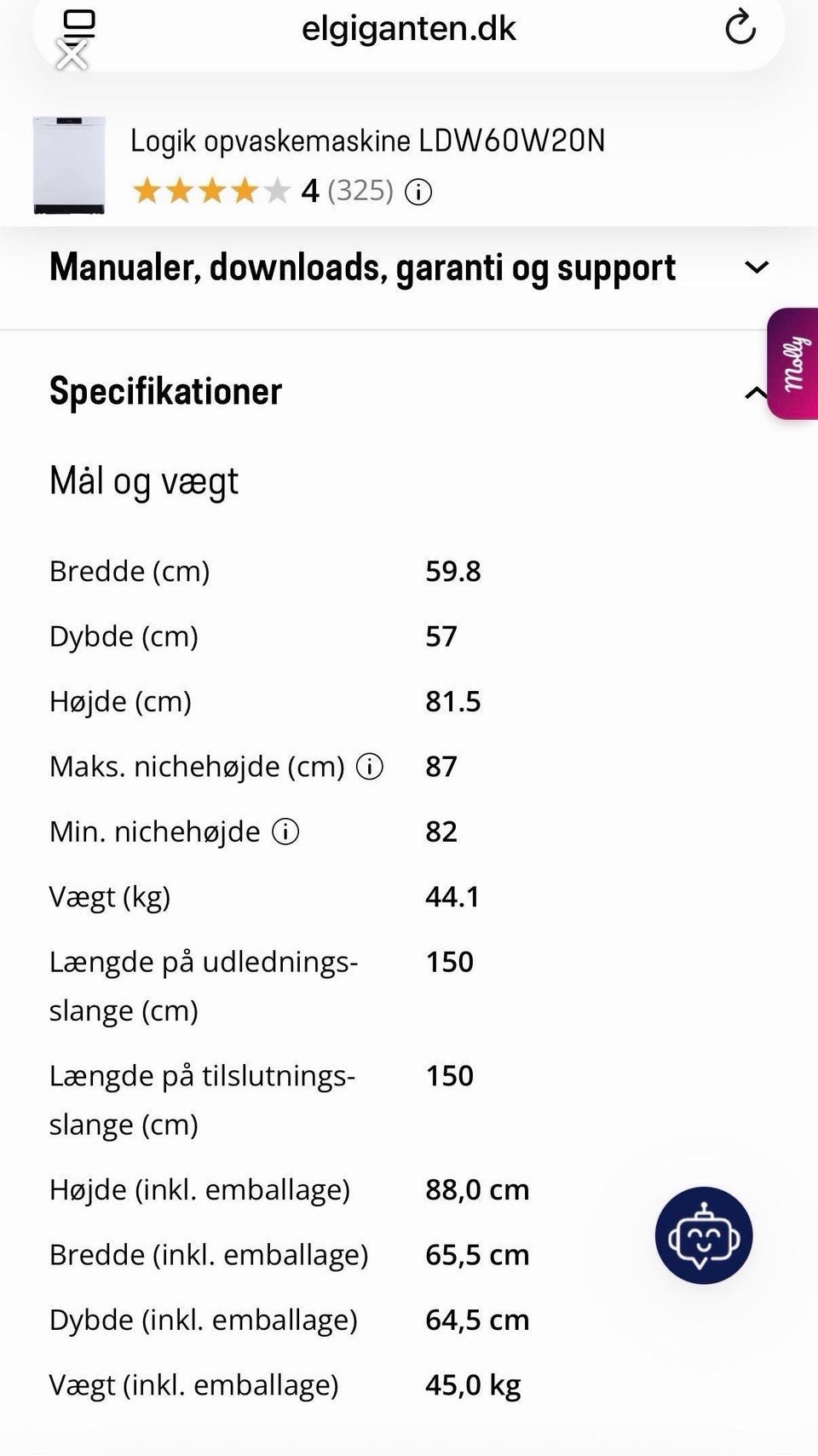
Task: Reload the elgiganten.dk page
Action: click(740, 26)
